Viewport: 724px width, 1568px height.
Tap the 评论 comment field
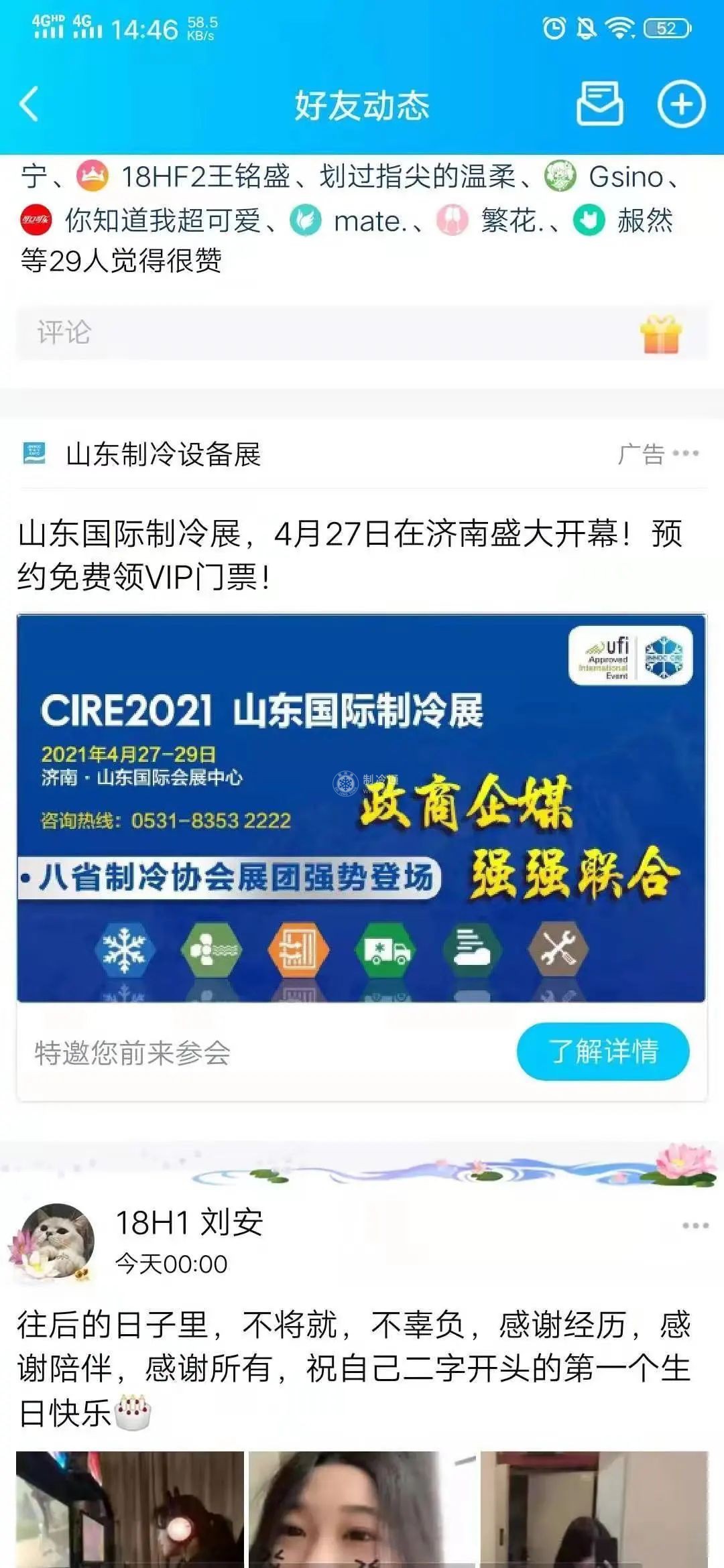pos(322,333)
